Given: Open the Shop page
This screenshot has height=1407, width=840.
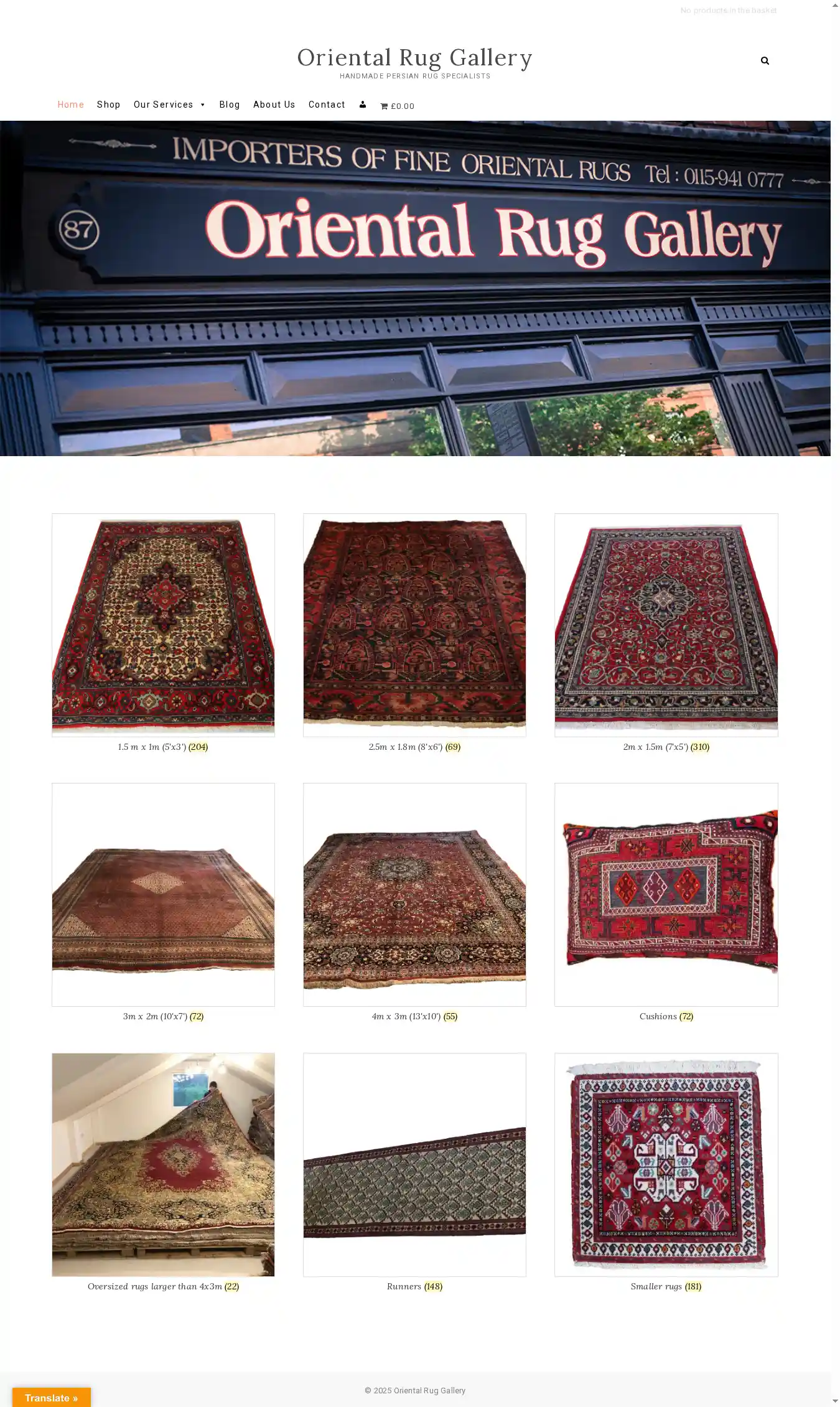Looking at the screenshot, I should point(108,105).
